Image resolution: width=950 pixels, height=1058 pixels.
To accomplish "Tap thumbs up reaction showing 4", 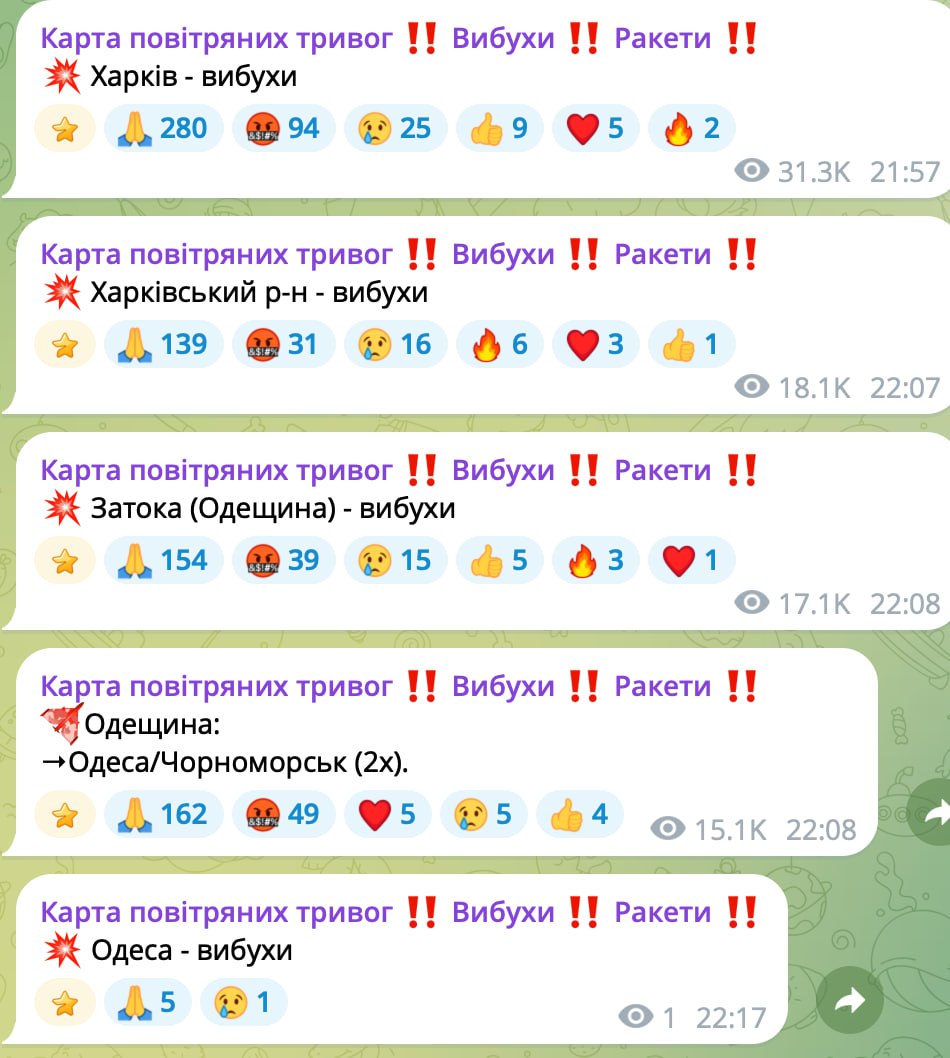I will click(579, 814).
